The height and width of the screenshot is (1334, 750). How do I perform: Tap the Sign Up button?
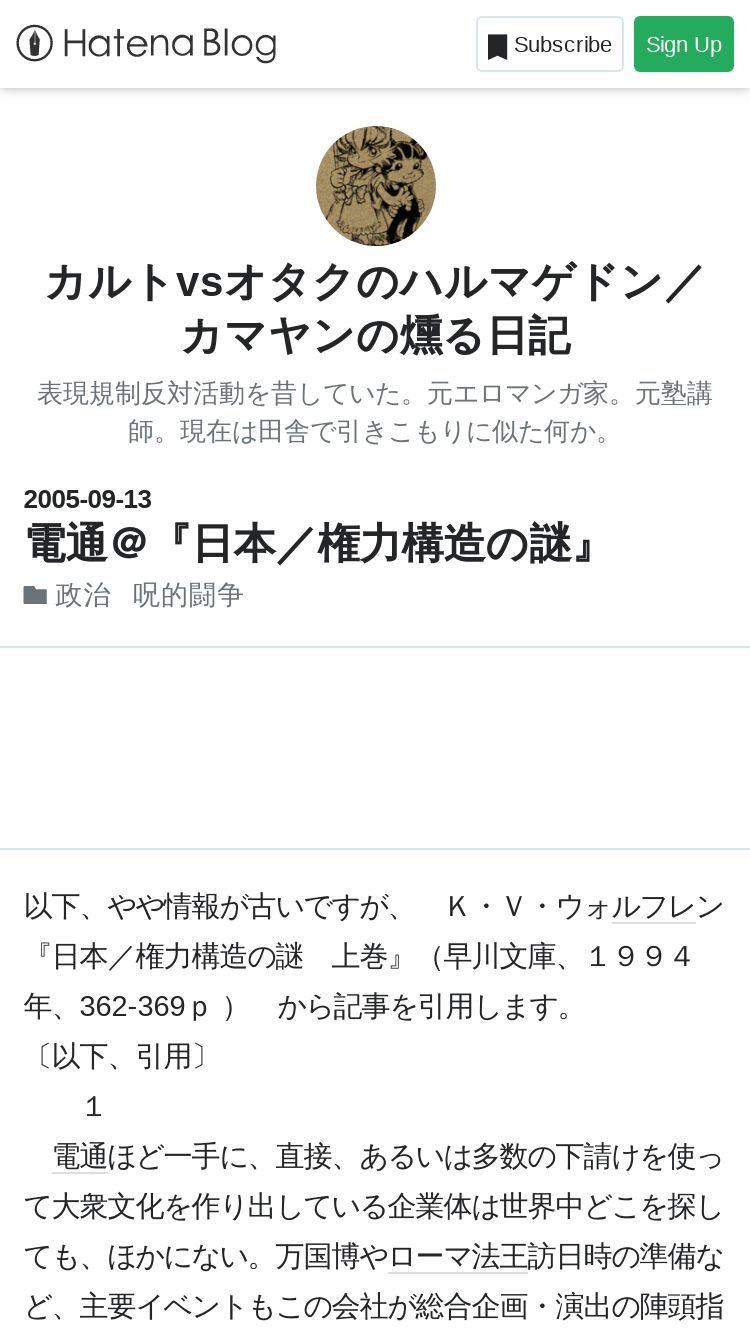click(x=683, y=45)
